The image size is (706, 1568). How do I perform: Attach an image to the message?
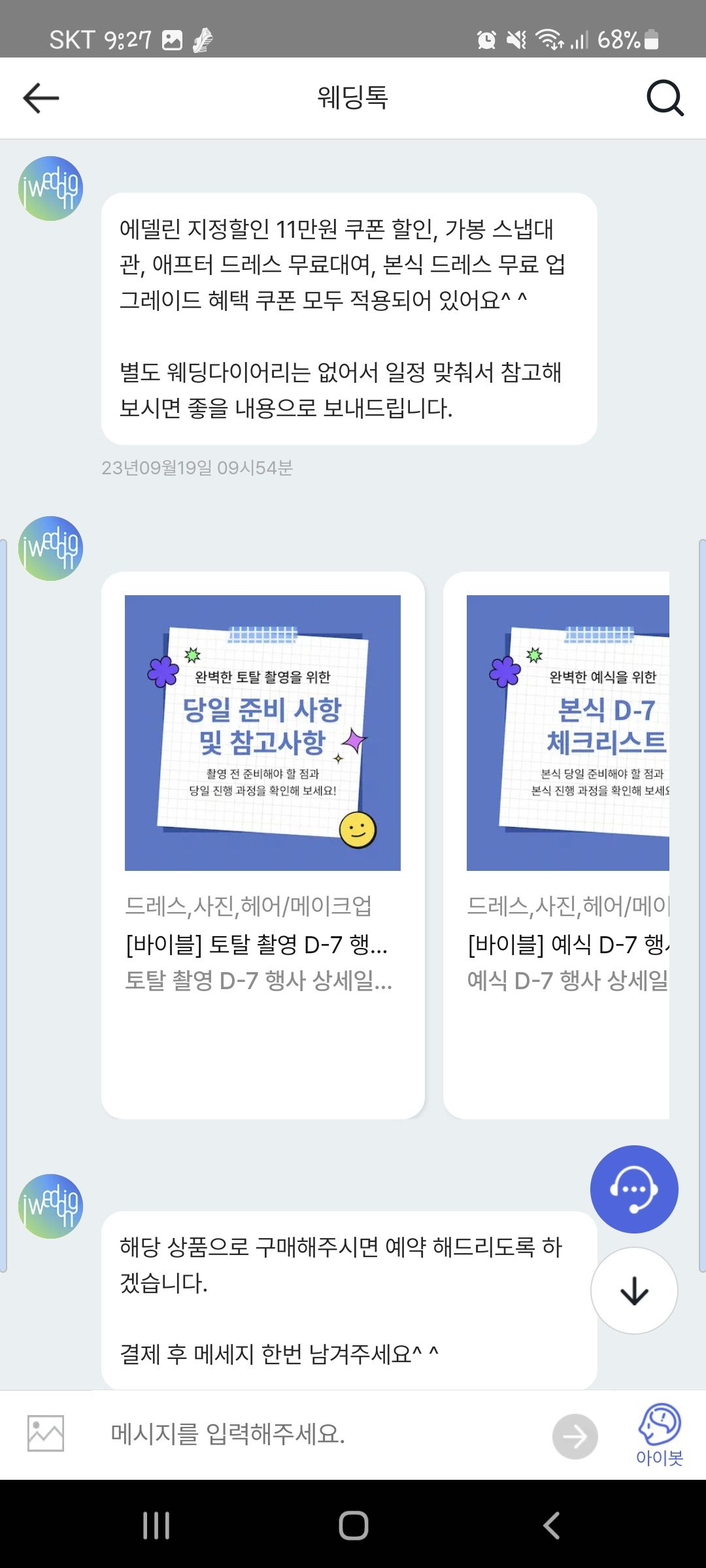coord(46,1433)
